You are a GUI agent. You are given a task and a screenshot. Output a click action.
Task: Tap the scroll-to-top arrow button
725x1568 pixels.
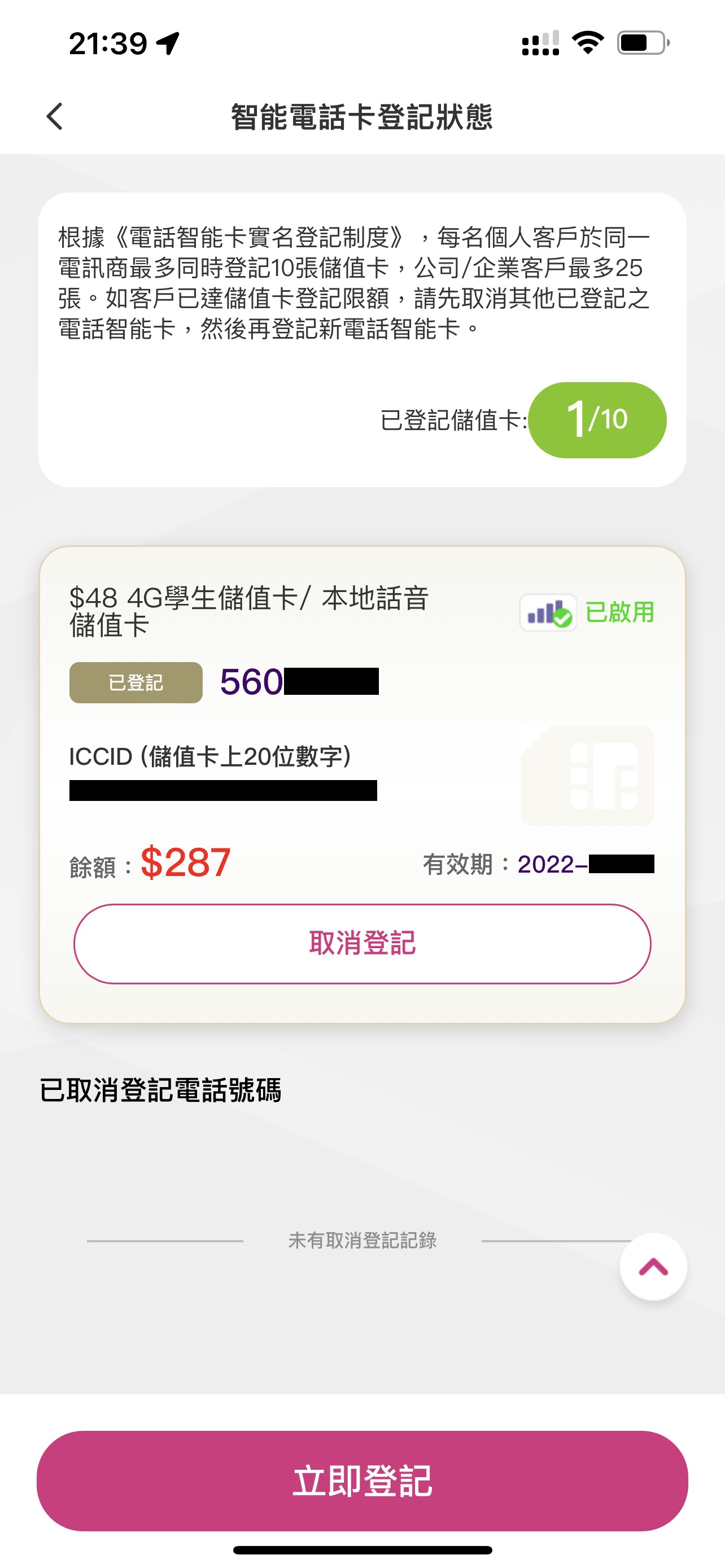[653, 1267]
